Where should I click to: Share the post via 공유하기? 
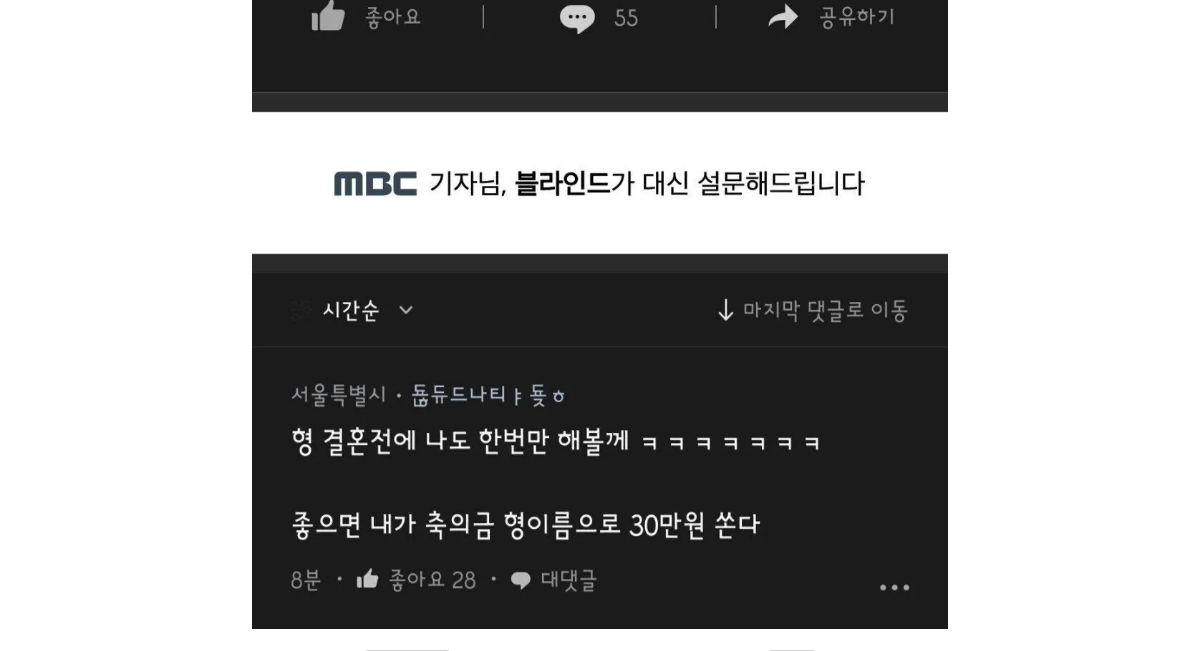[831, 17]
